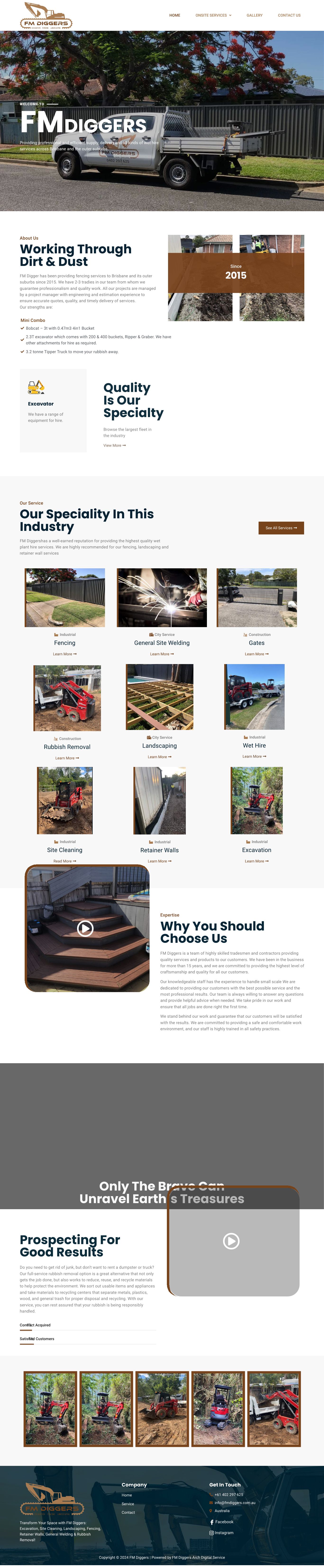Play the video beside Prospecting For Good Results
The width and height of the screenshot is (324, 1568).
(x=231, y=1240)
